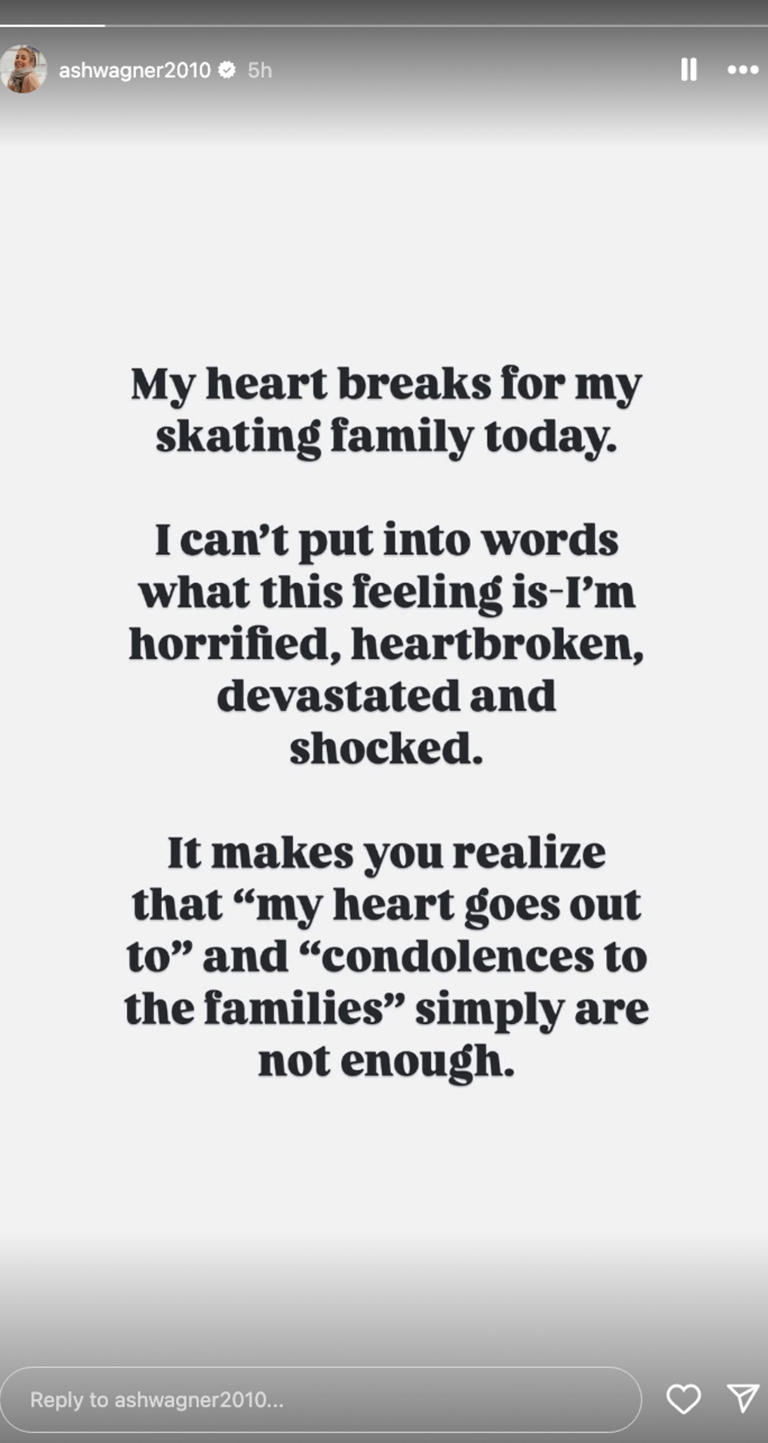Open the ashwagner2010 username link
The width and height of the screenshot is (768, 1443).
click(135, 70)
